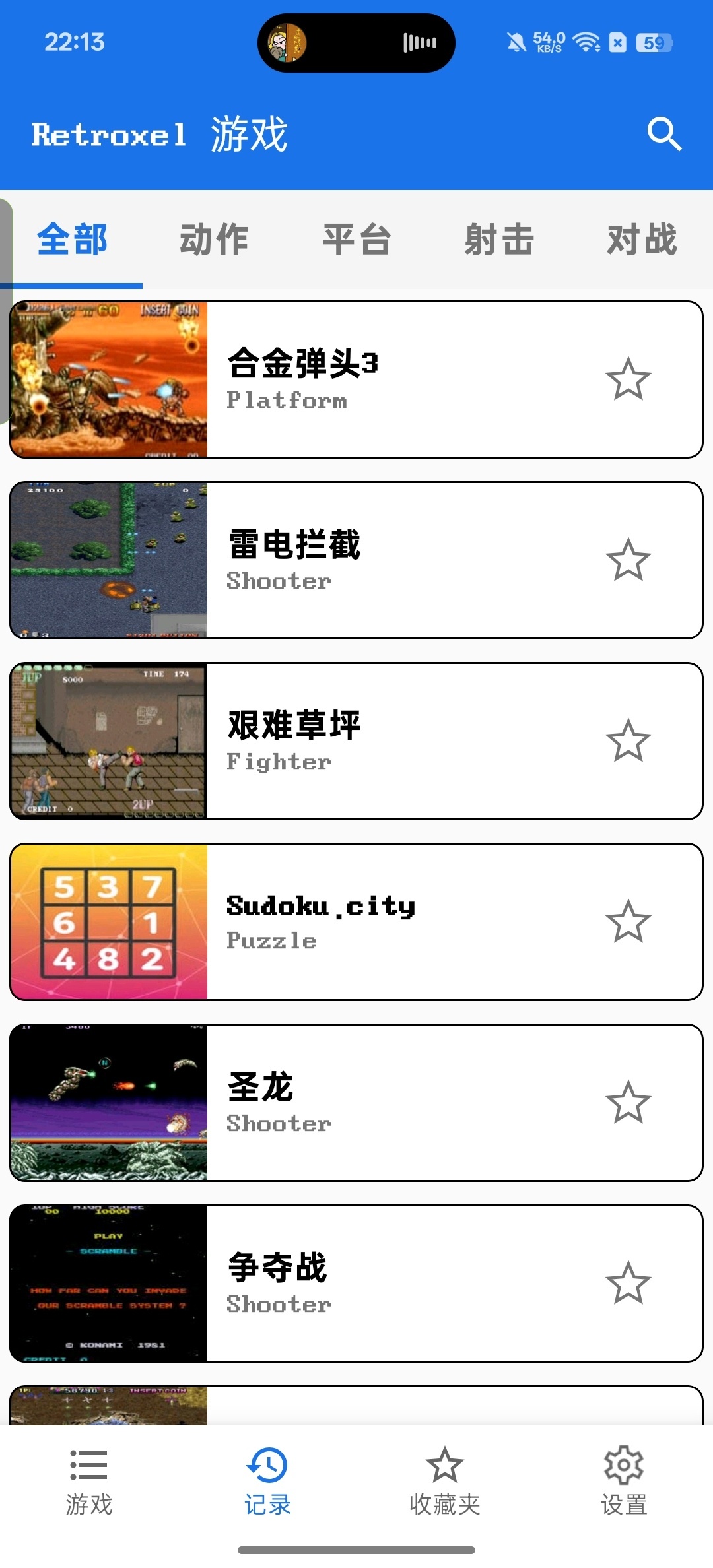Star the 雷电拦截 game
The image size is (713, 1568).
point(628,560)
